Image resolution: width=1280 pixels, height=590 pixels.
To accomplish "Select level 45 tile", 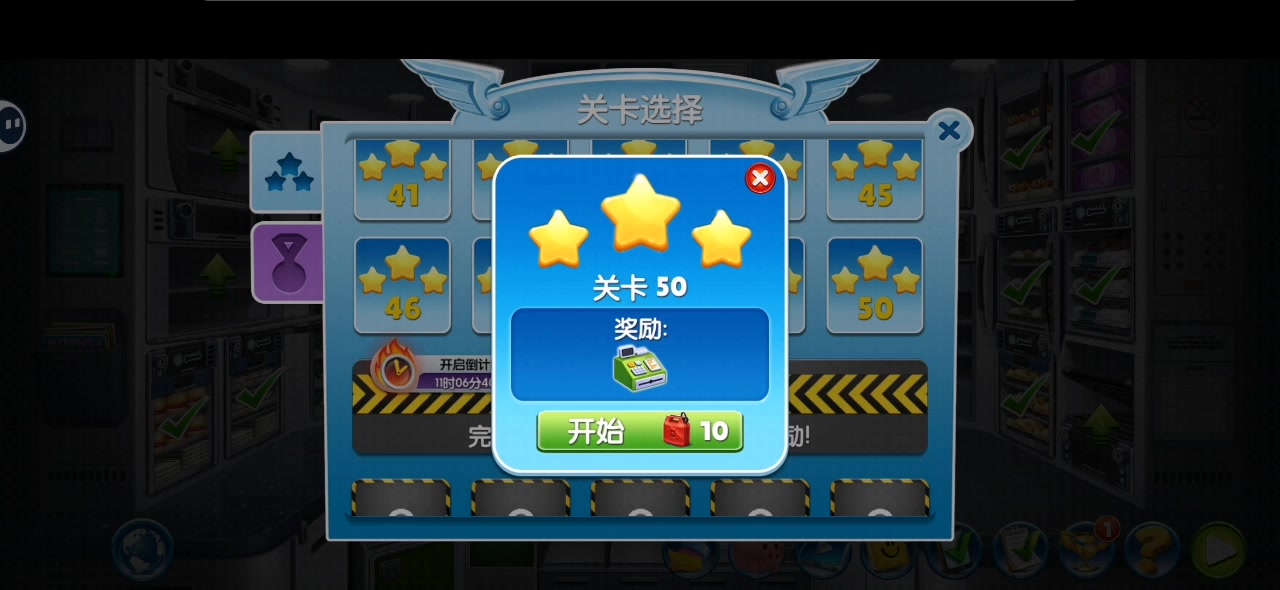I will (x=874, y=178).
